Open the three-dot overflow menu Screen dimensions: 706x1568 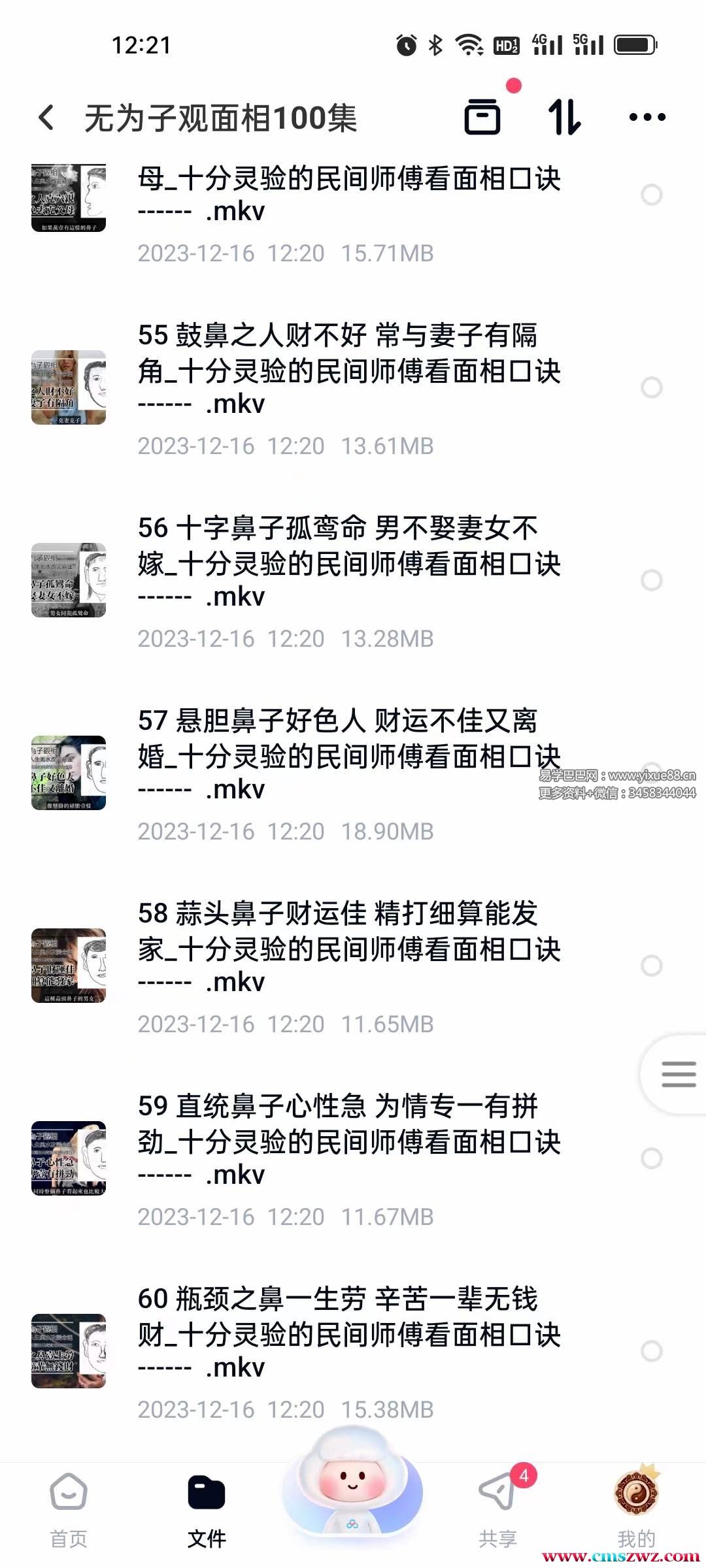(x=647, y=117)
